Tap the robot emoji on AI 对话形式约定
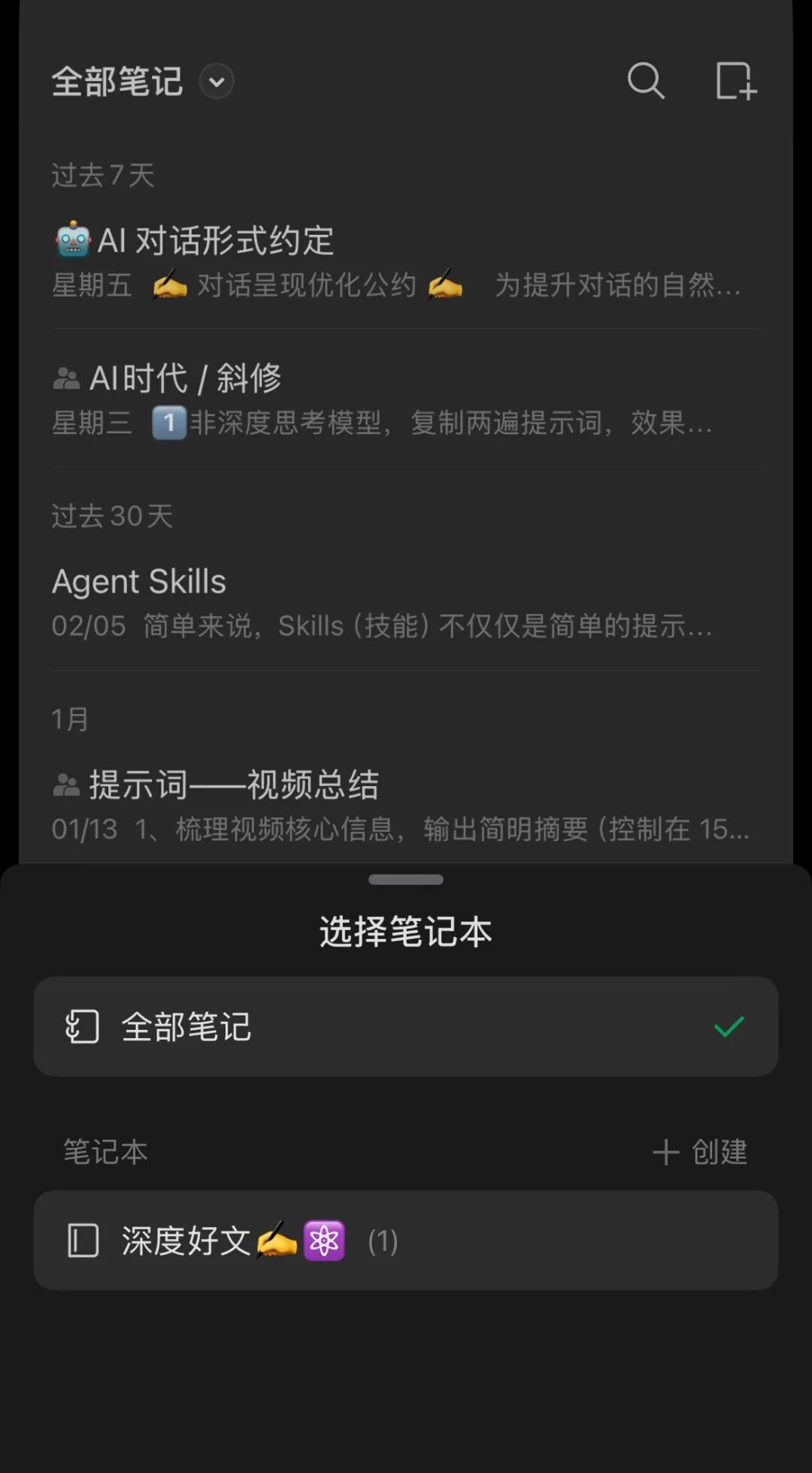This screenshot has width=812, height=1473. pos(71,239)
